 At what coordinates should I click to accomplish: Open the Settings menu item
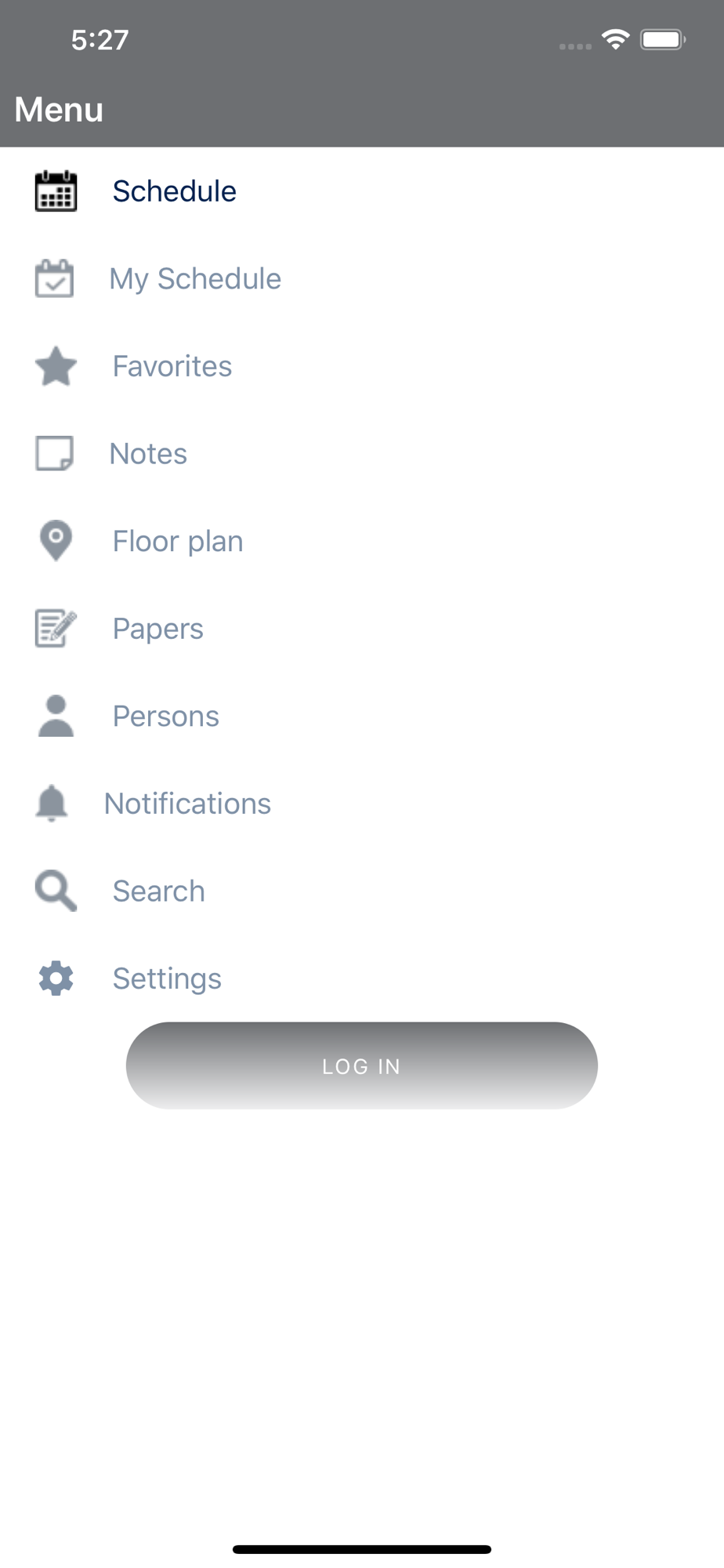pyautogui.click(x=362, y=978)
